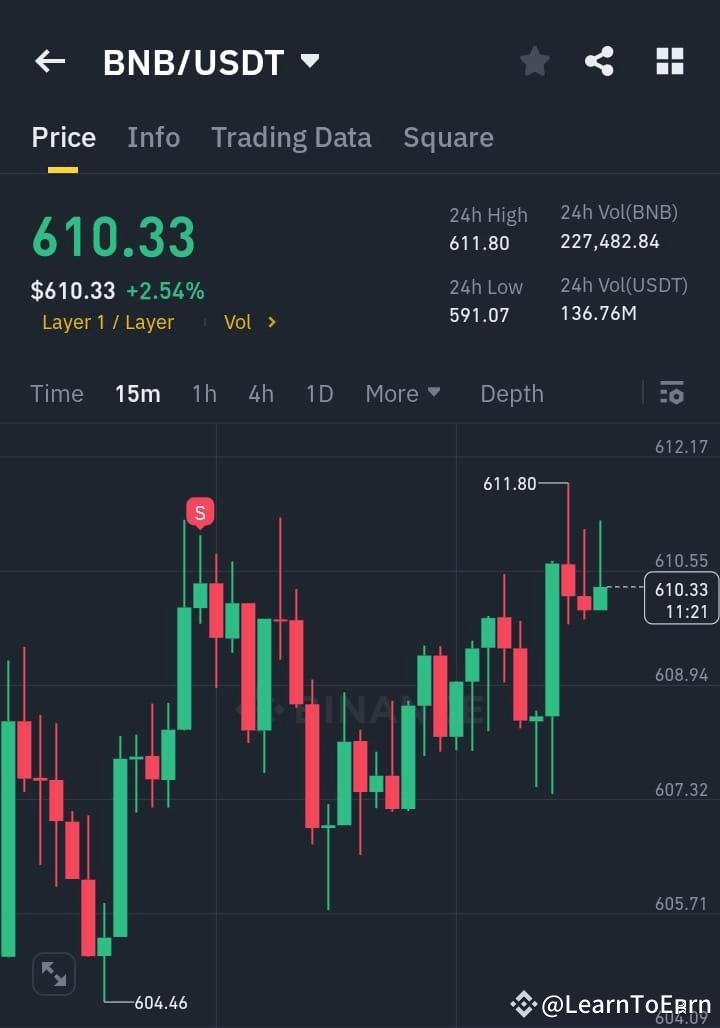
Task: Expand the Vol indicator options
Action: 246,322
